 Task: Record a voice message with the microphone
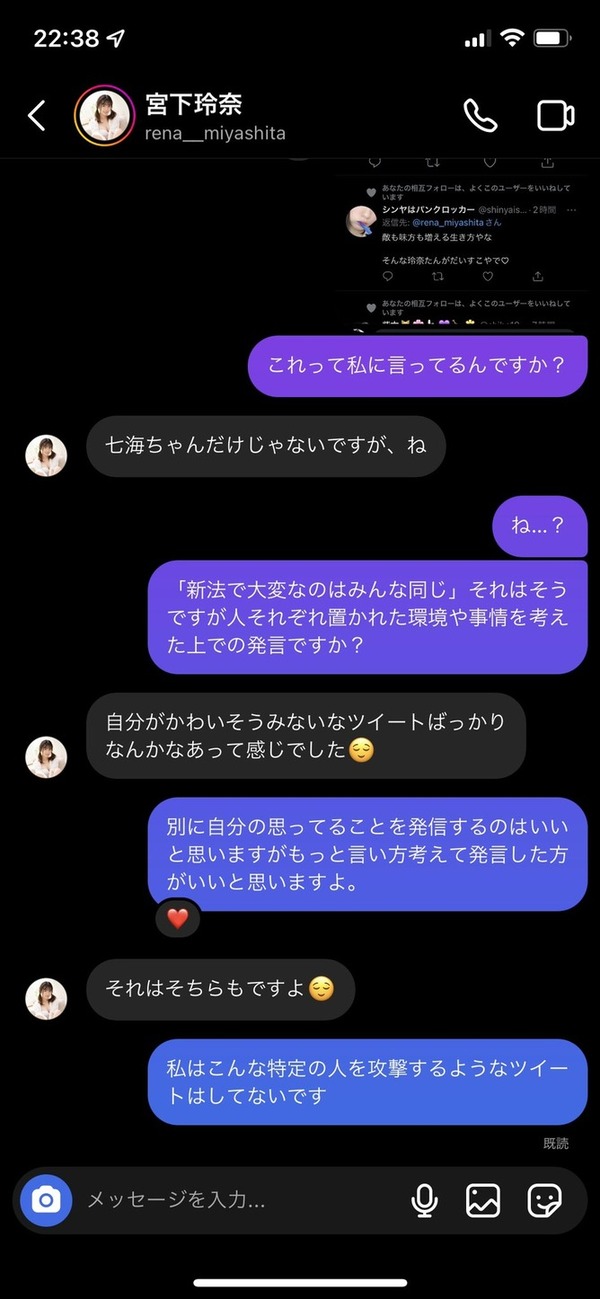[x=425, y=1200]
